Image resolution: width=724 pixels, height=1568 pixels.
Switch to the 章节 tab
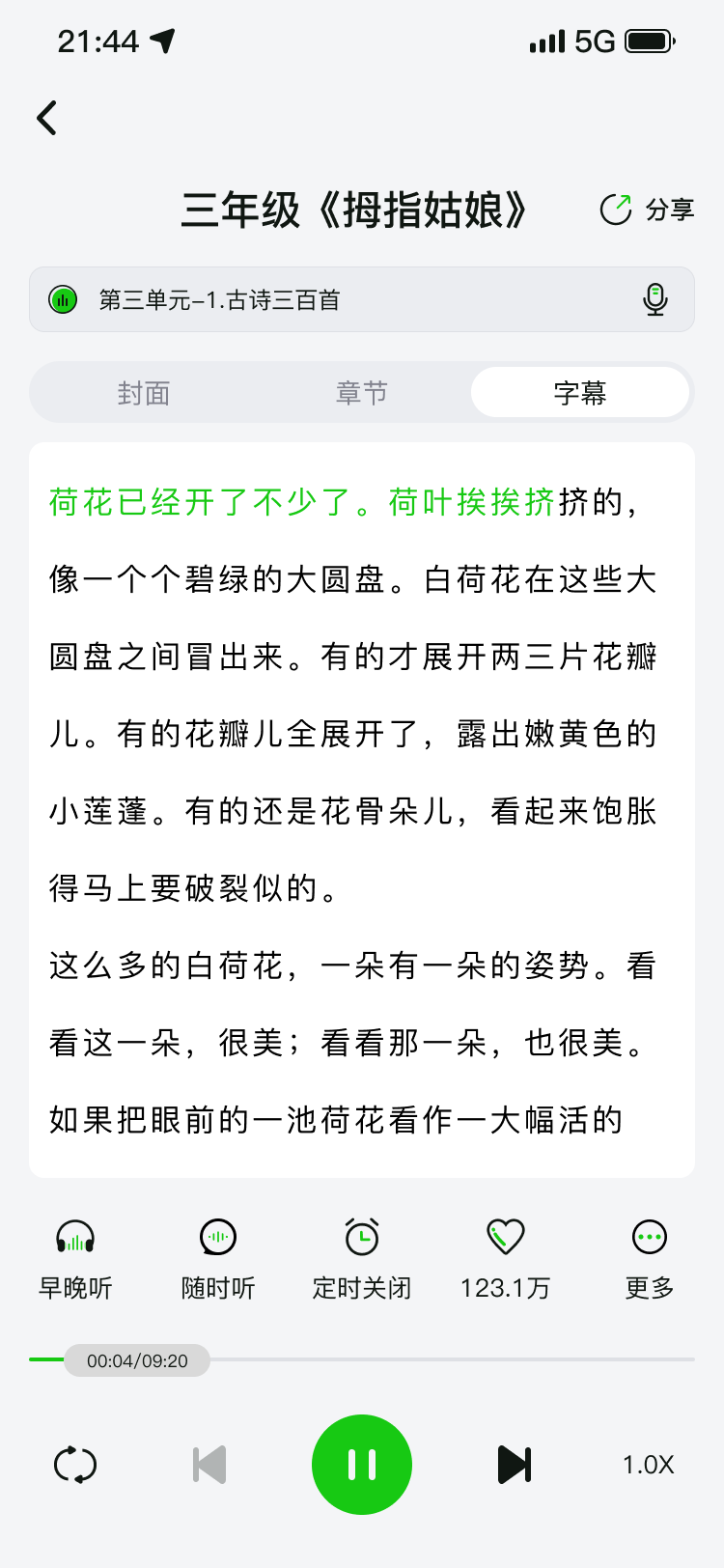point(362,393)
